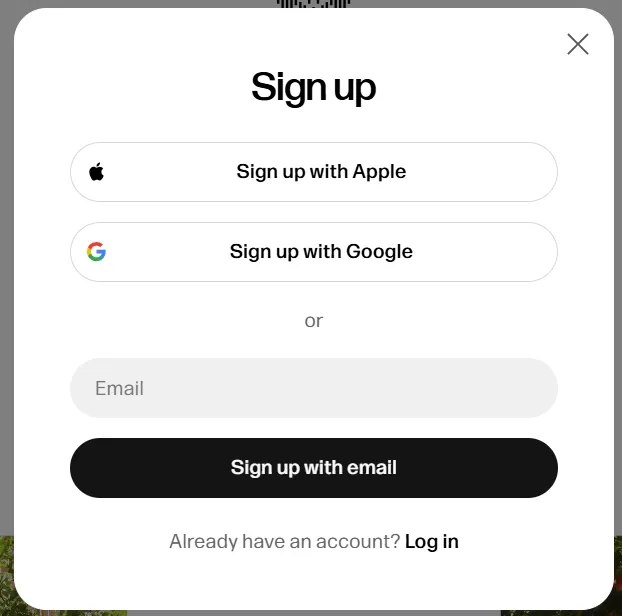Viewport: 622px width, 616px height.
Task: Tap Sign up with email button
Action: click(x=313, y=468)
